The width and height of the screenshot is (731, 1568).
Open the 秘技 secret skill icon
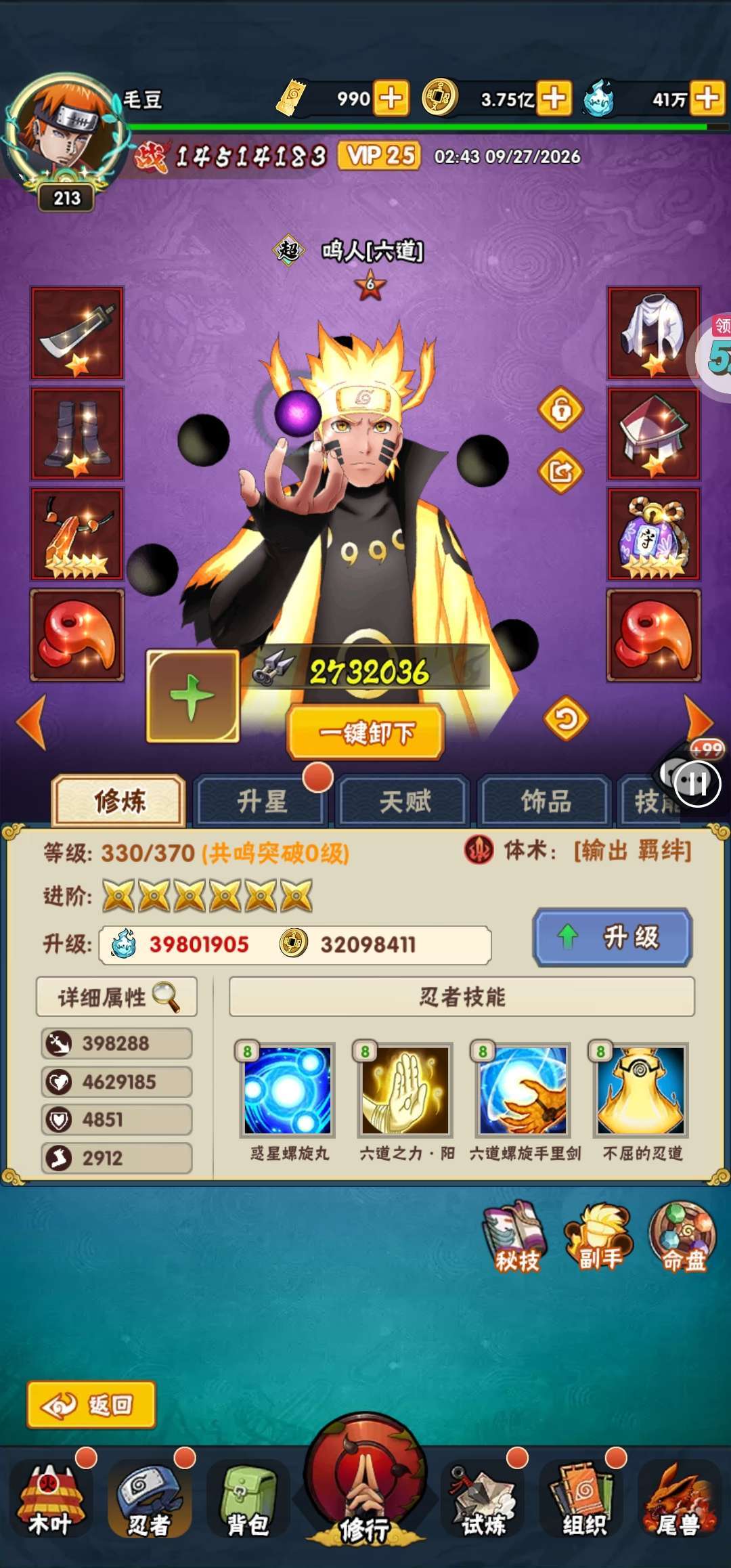click(x=516, y=1236)
